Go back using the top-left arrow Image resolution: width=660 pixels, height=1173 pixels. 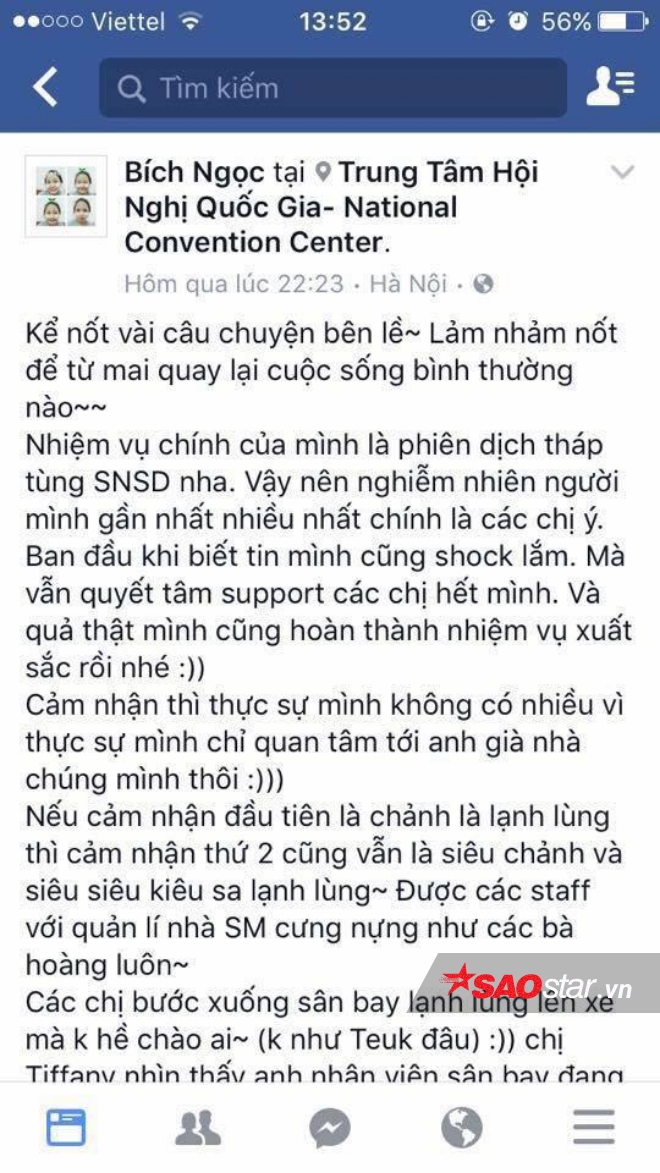tap(45, 88)
